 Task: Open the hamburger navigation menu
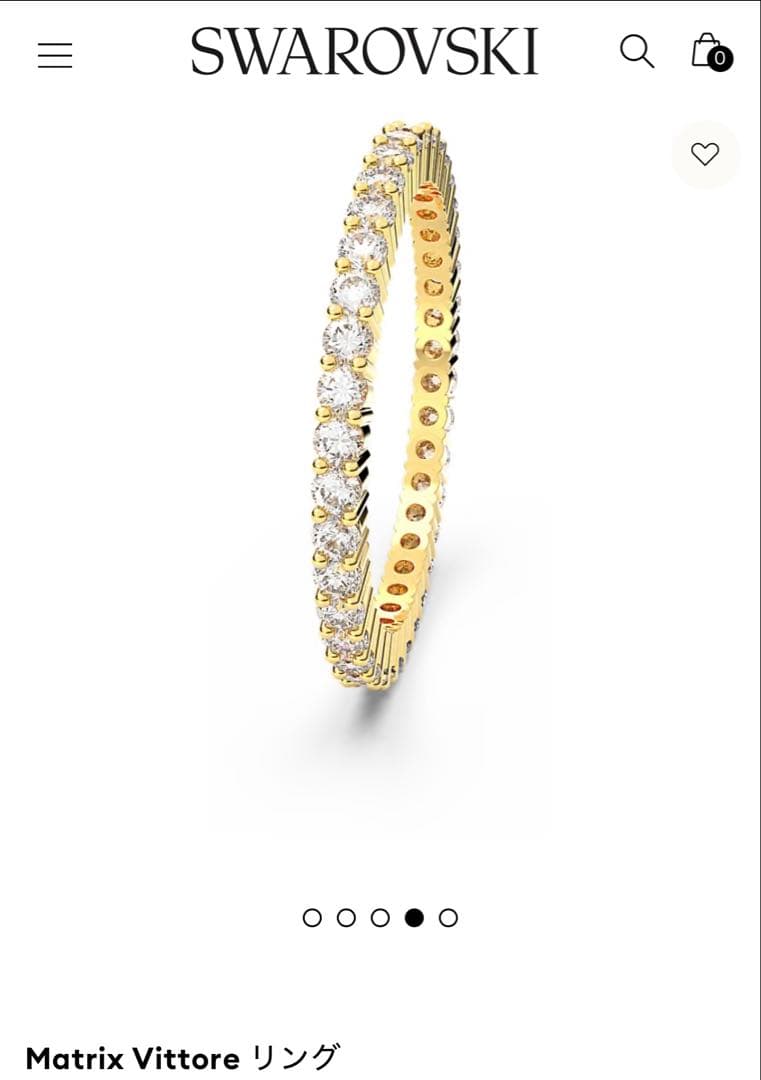[55, 55]
